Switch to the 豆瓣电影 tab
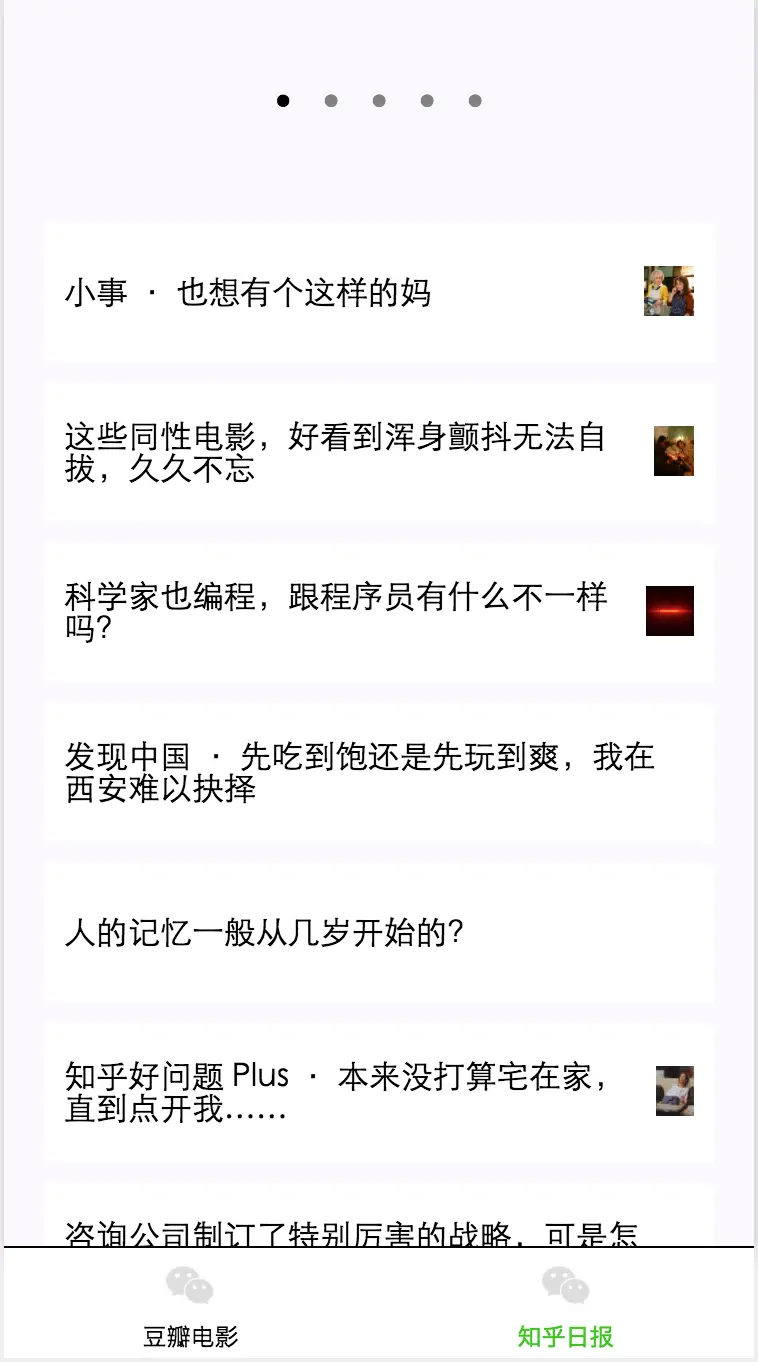 click(x=190, y=1305)
